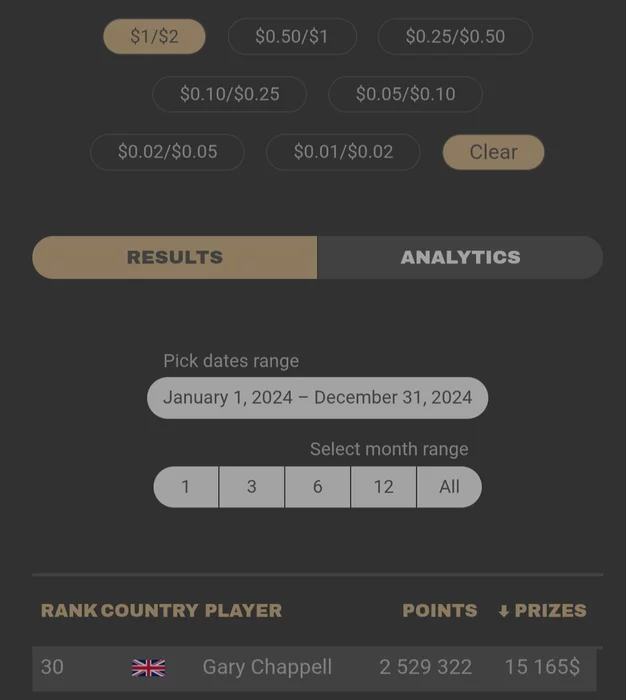Pick the $0.10/$0.25 stakes chip

229,94
